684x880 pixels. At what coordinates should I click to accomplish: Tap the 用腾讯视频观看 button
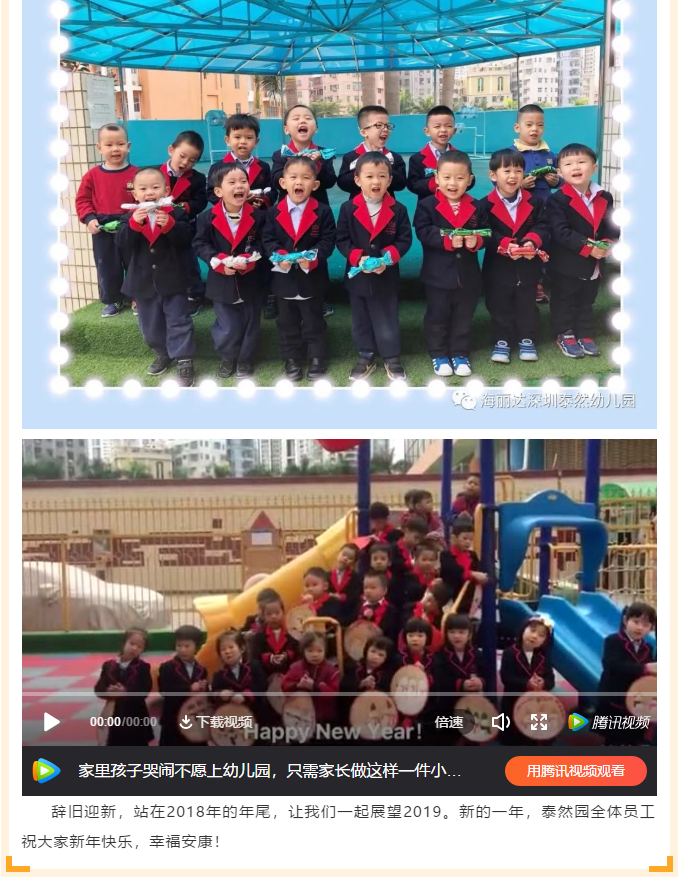click(575, 771)
